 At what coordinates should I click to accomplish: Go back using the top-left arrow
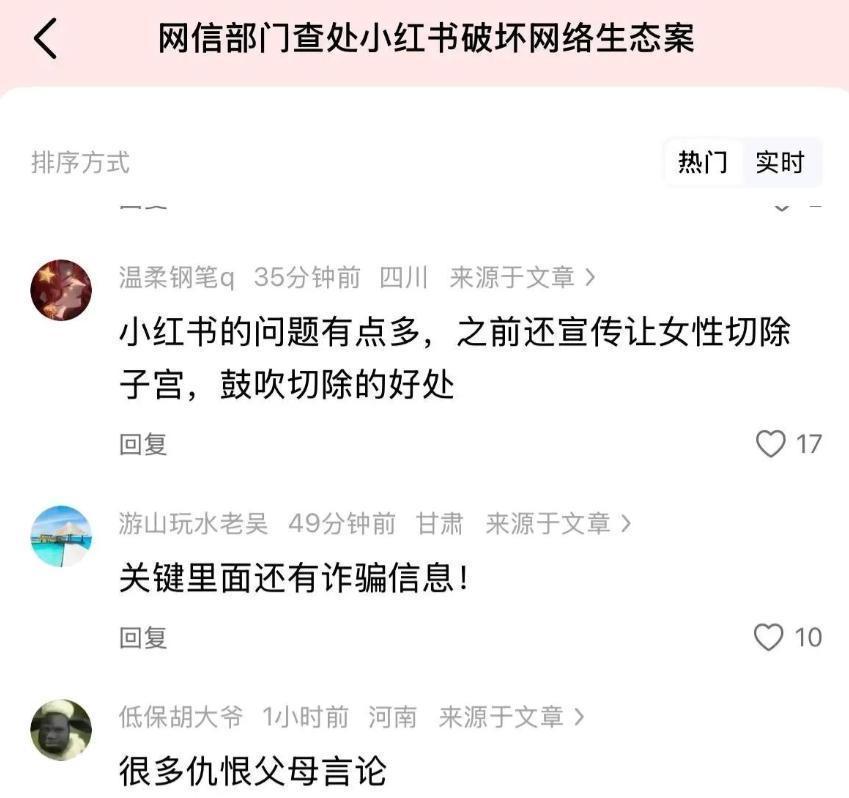(46, 40)
